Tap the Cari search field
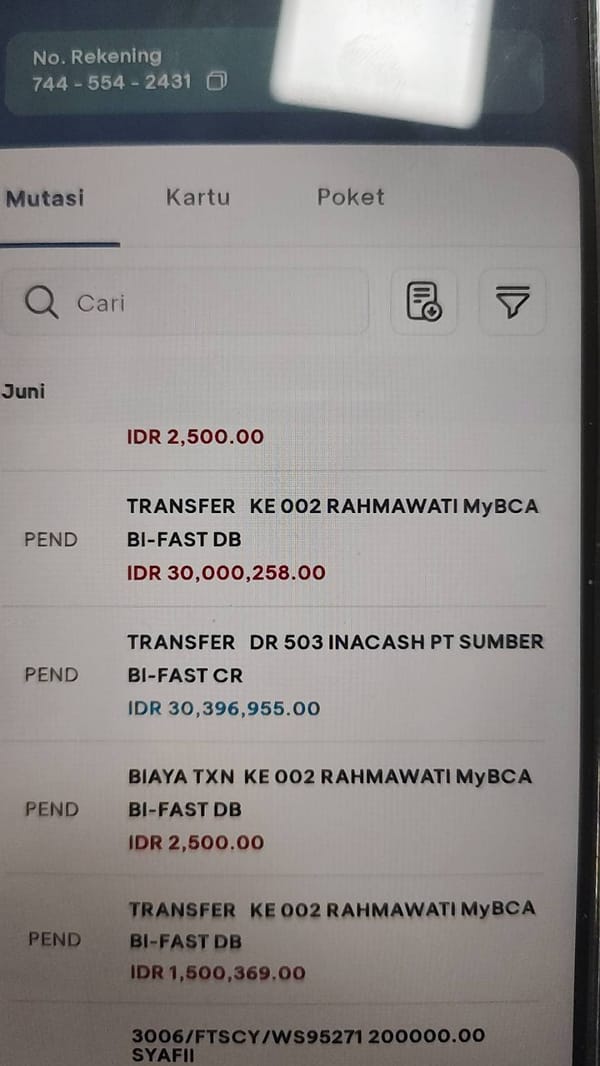 pyautogui.click(x=185, y=302)
